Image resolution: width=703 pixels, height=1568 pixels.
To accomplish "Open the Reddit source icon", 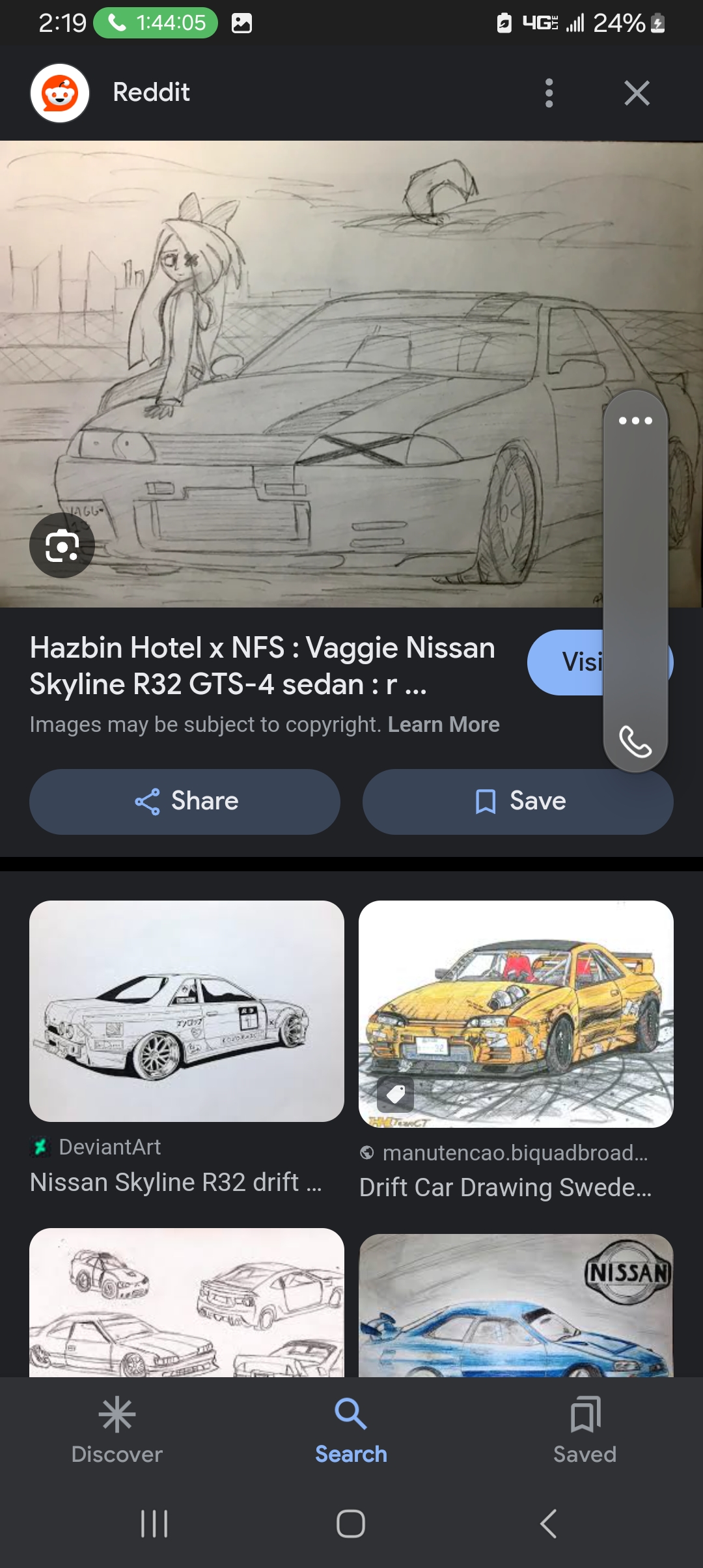I will pyautogui.click(x=60, y=93).
